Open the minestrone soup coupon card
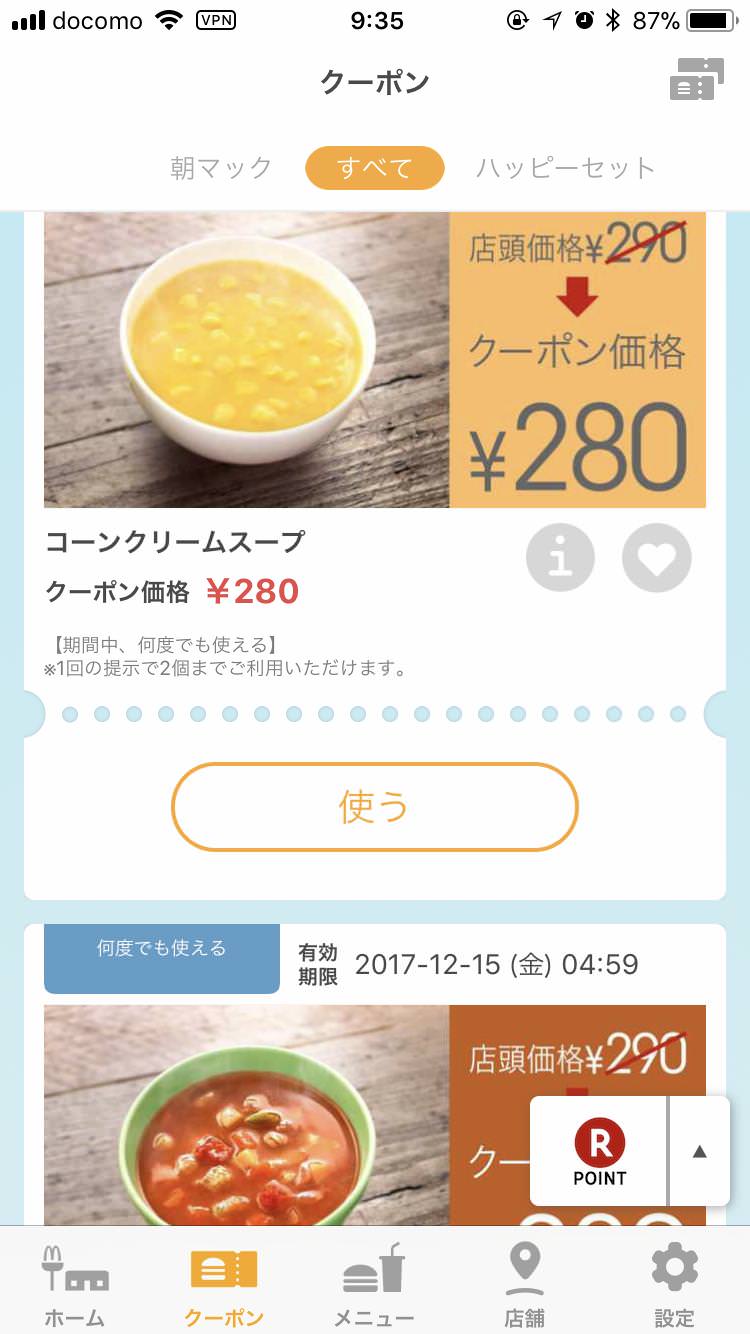 [280, 1110]
